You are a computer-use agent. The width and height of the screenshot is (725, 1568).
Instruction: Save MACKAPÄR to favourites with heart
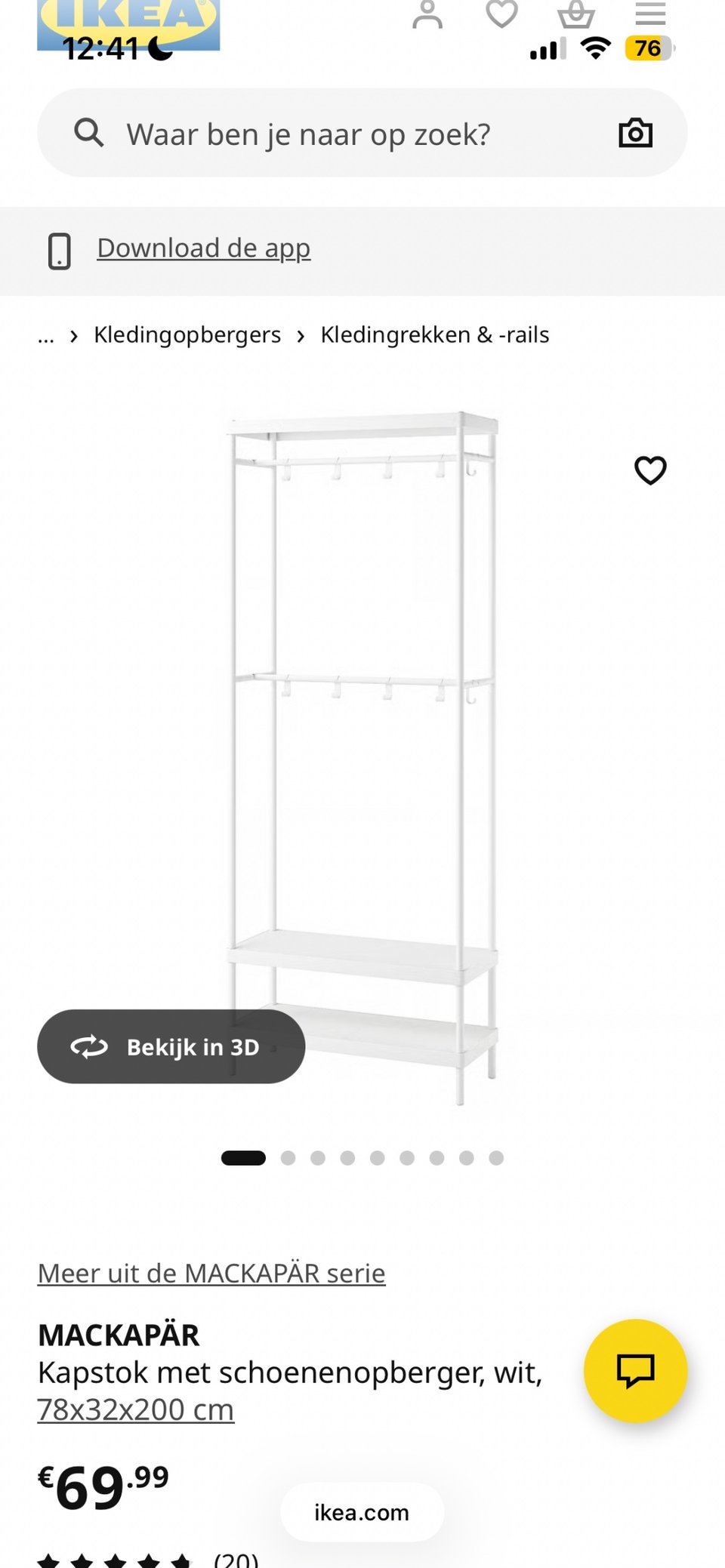650,470
